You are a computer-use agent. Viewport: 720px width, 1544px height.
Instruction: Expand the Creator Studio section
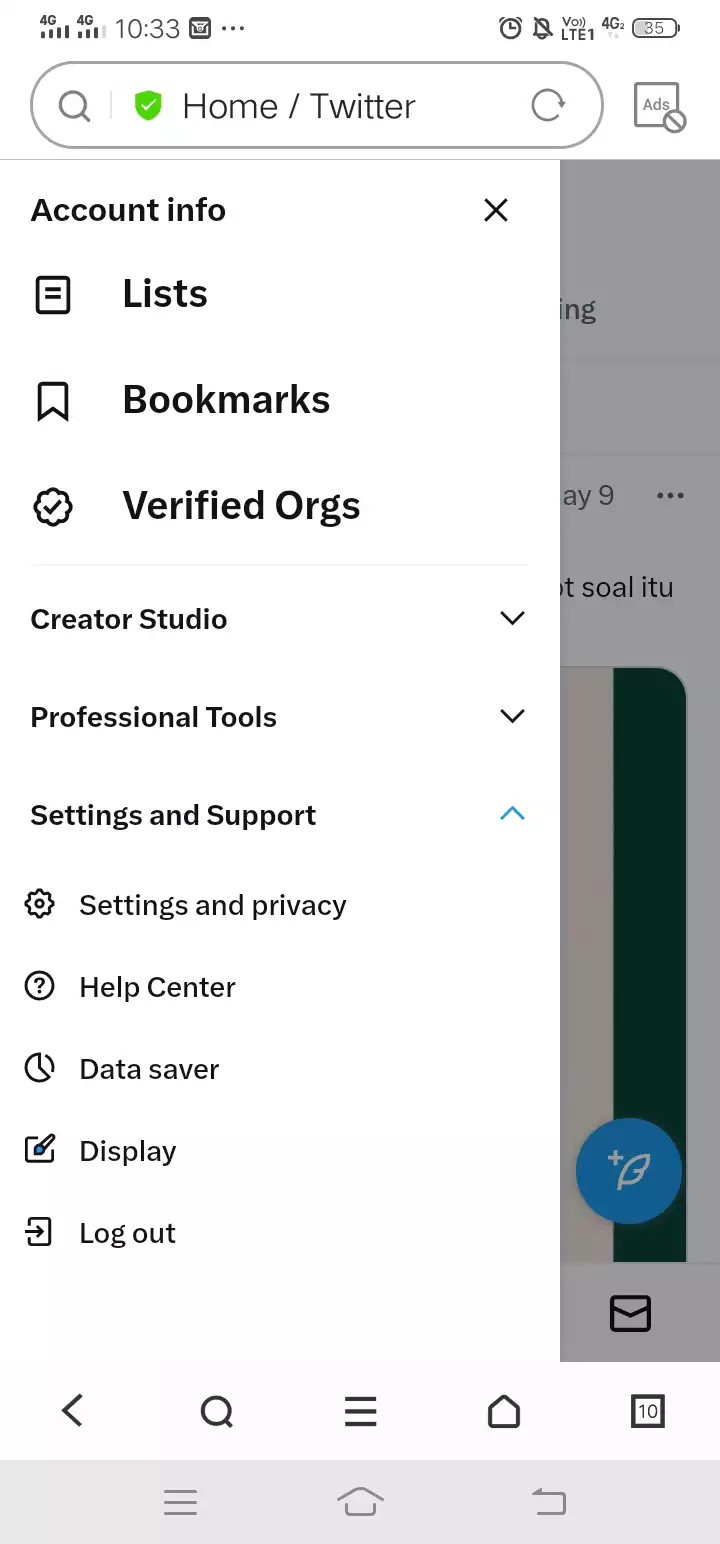pyautogui.click(x=280, y=619)
